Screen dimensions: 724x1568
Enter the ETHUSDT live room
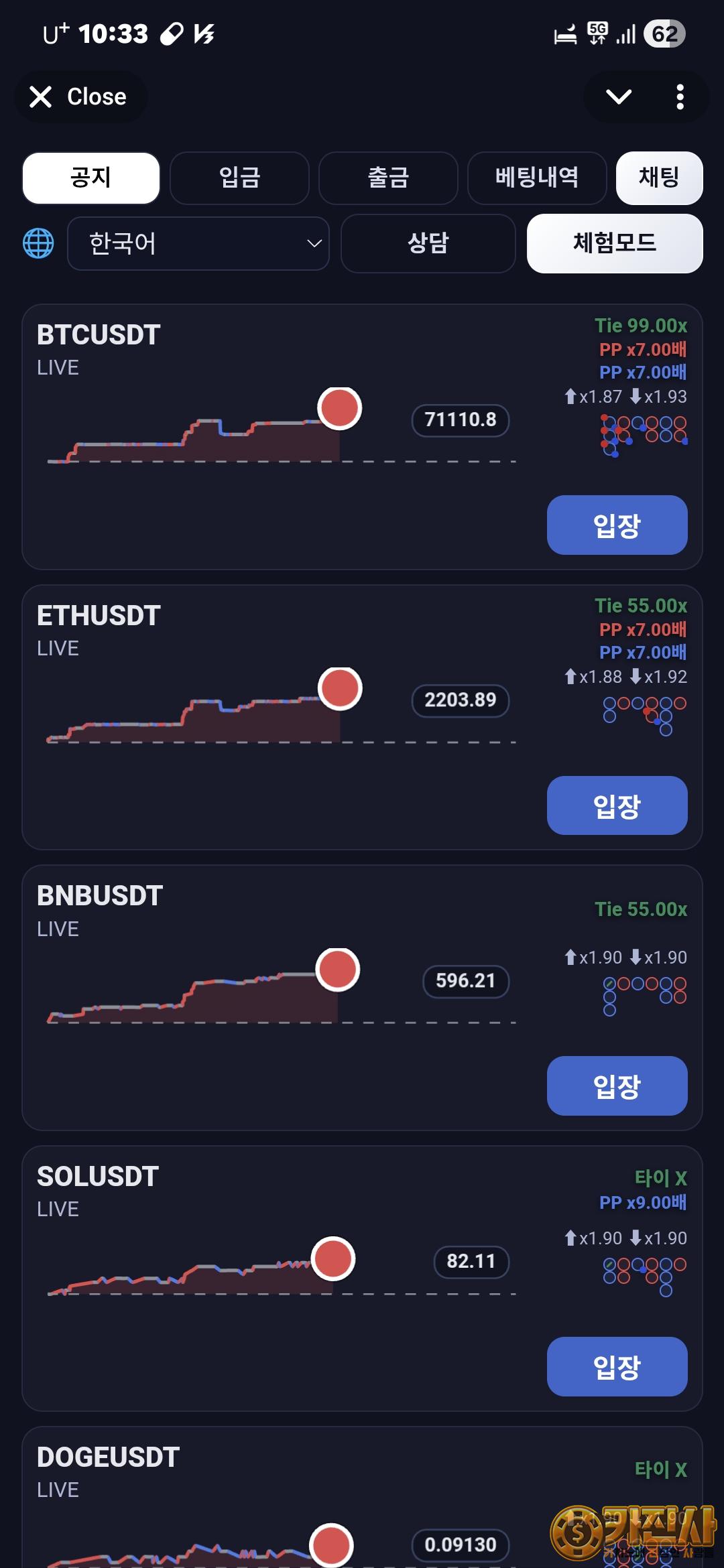click(x=617, y=805)
